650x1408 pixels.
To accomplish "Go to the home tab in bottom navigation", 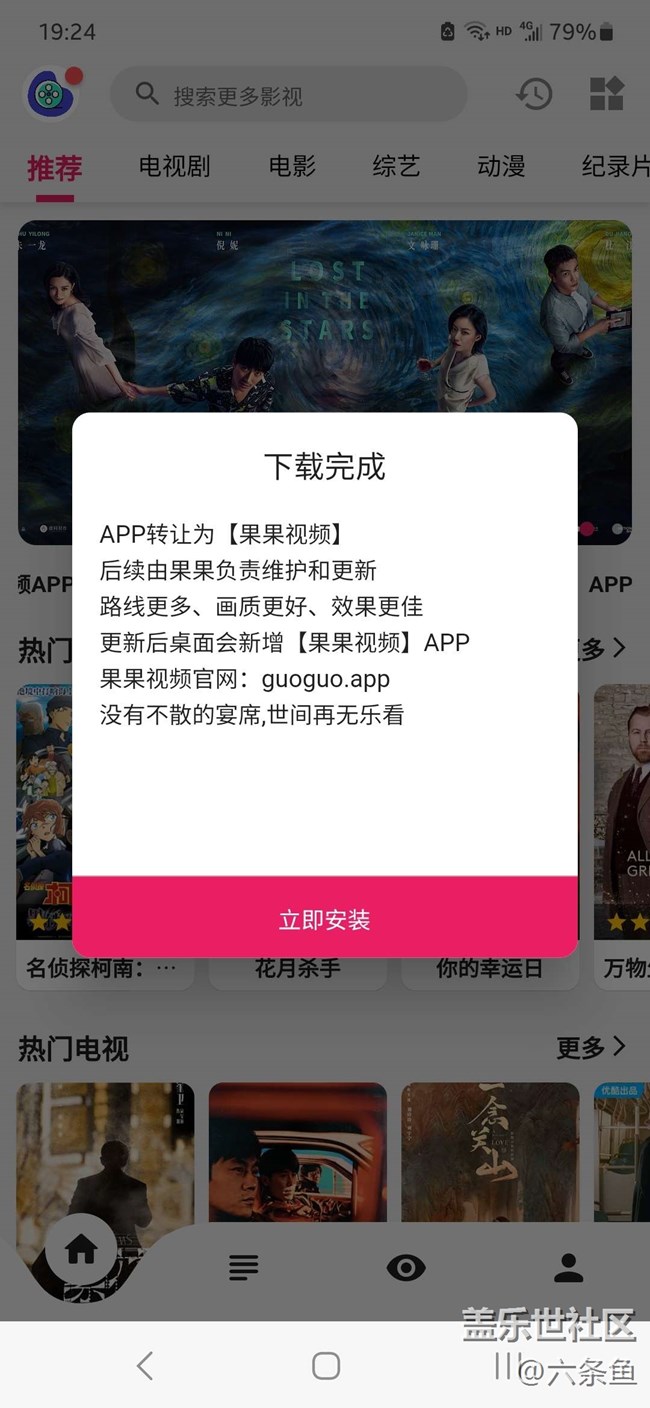I will click(81, 1249).
